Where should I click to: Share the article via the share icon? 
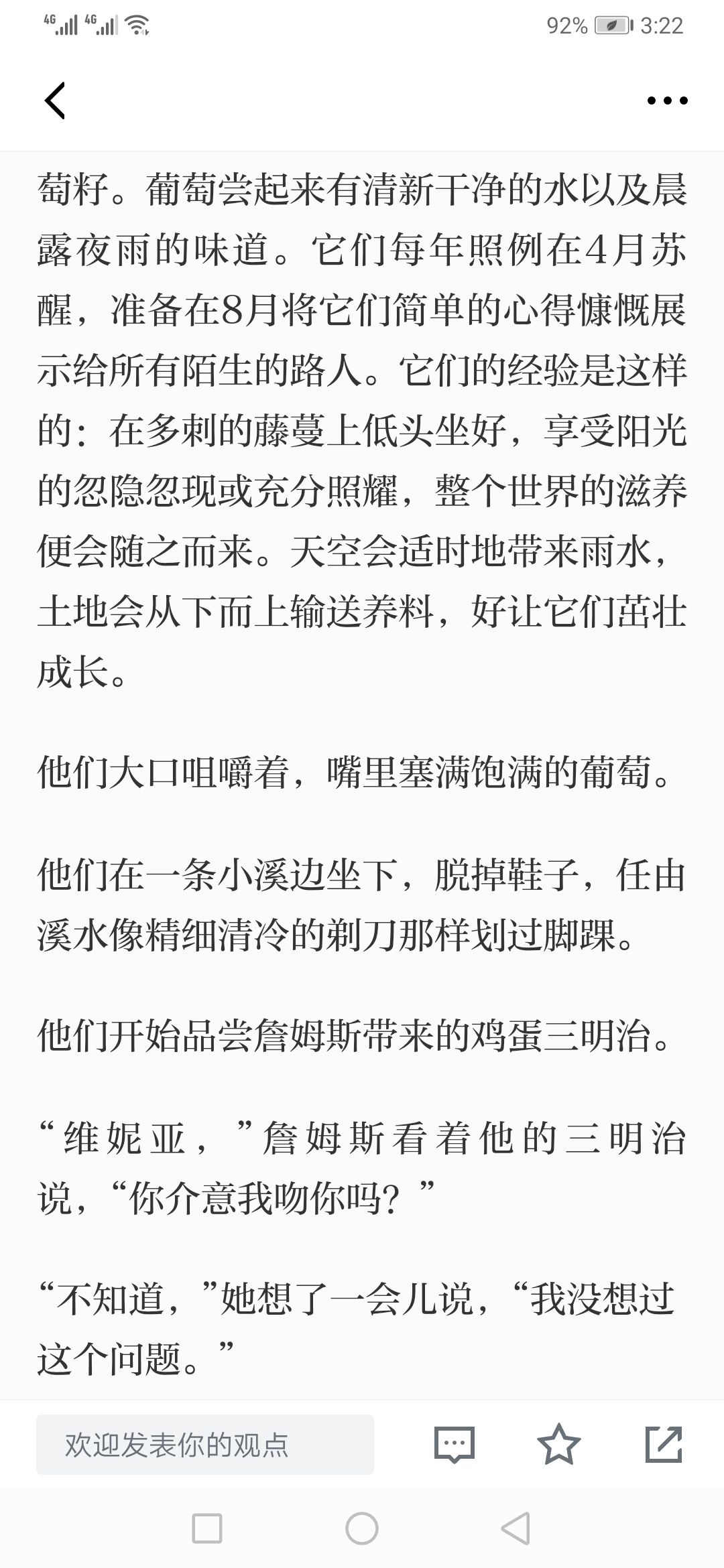click(664, 1444)
